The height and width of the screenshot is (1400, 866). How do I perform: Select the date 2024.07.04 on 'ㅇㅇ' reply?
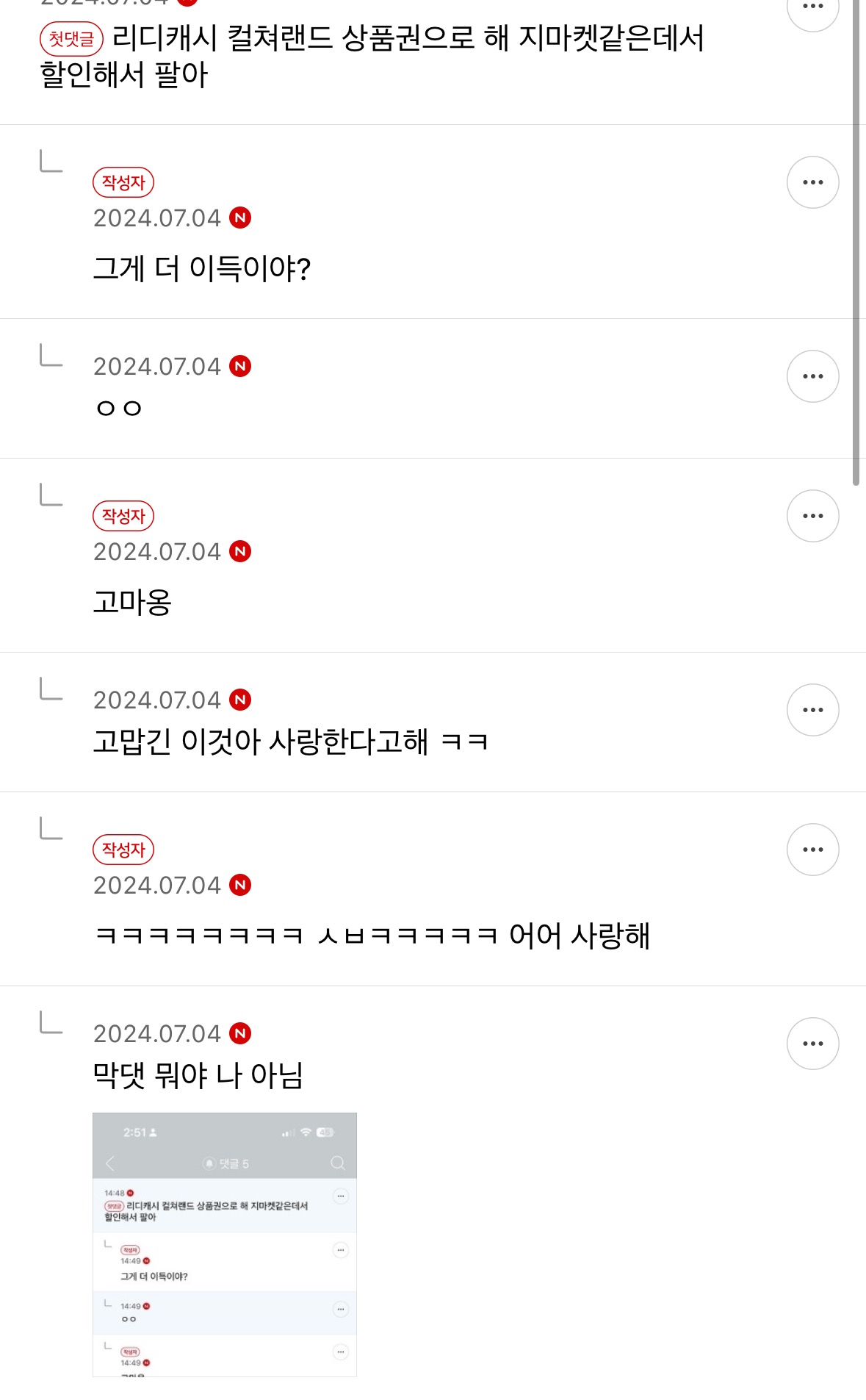pyautogui.click(x=156, y=366)
